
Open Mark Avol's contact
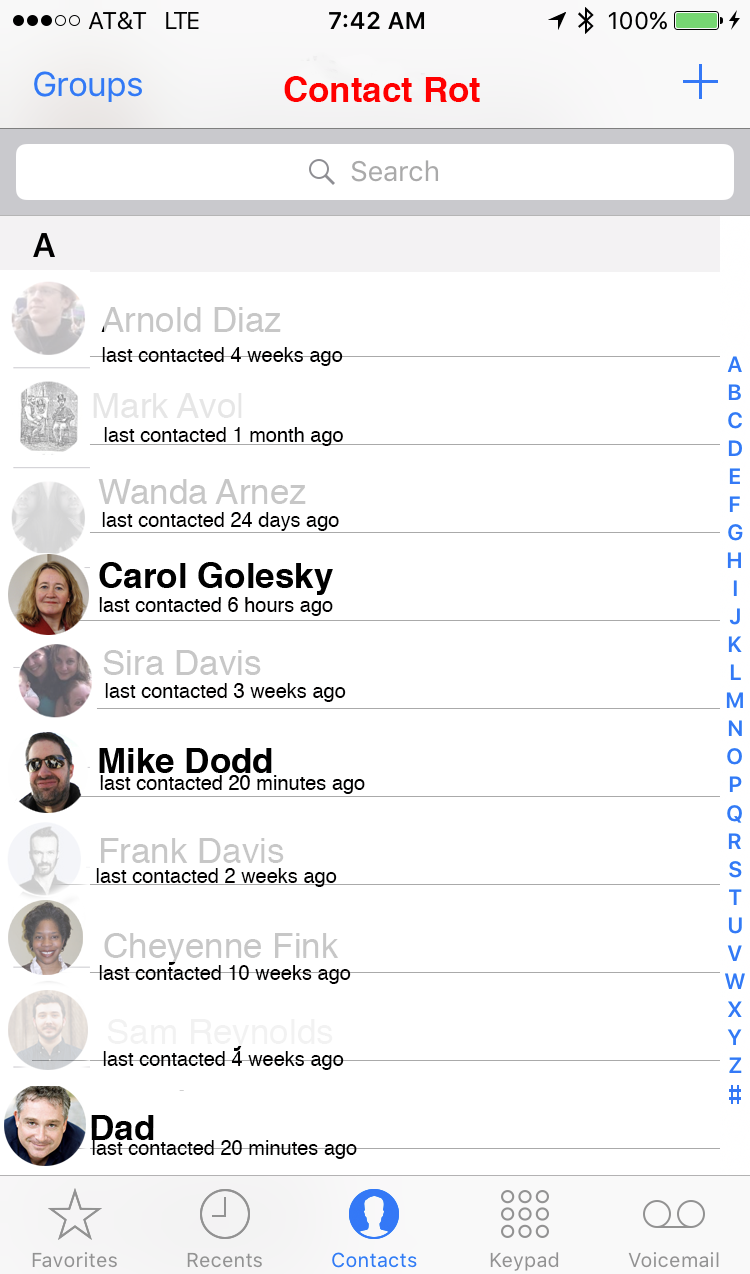pyautogui.click(x=360, y=406)
